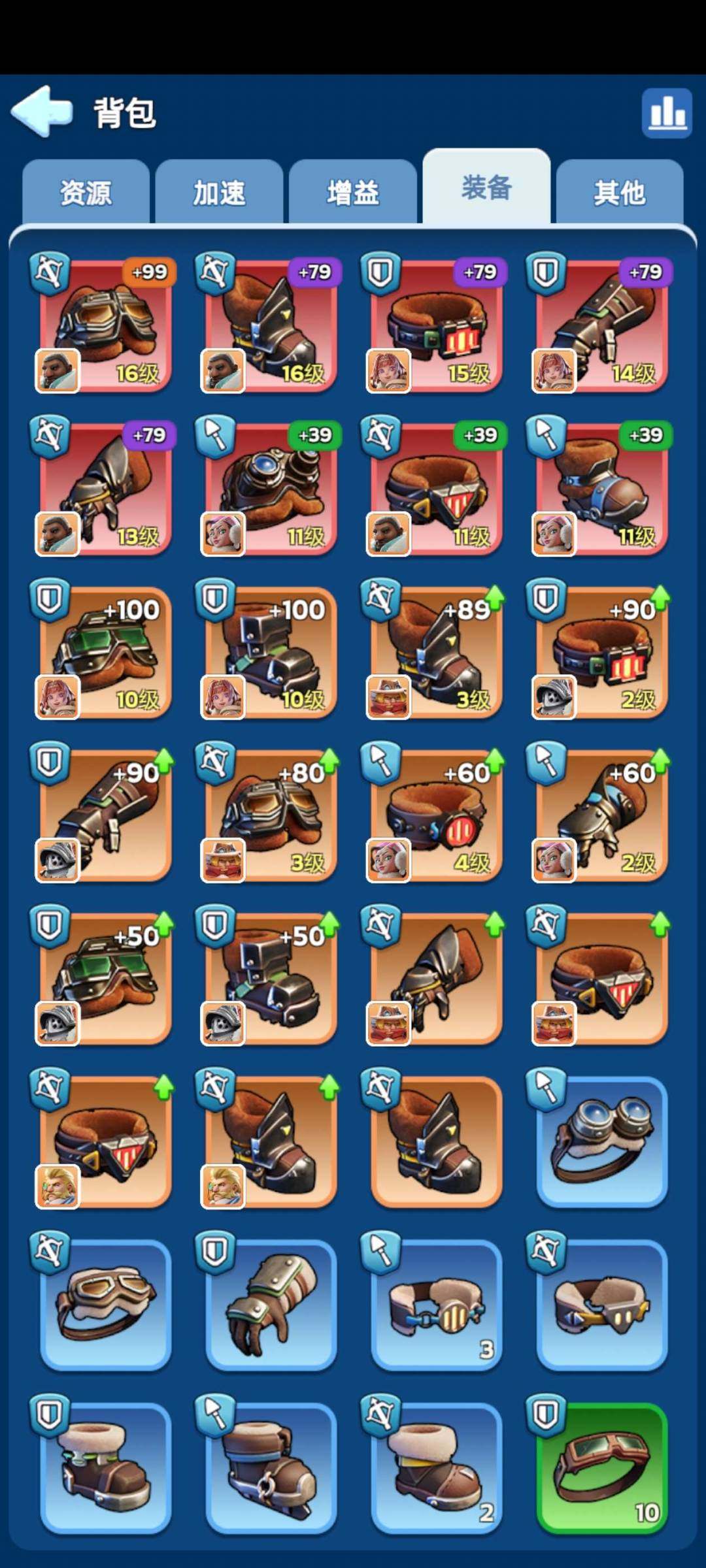Switch to the 增益 tab
This screenshot has width=706, height=1568.
coord(352,193)
